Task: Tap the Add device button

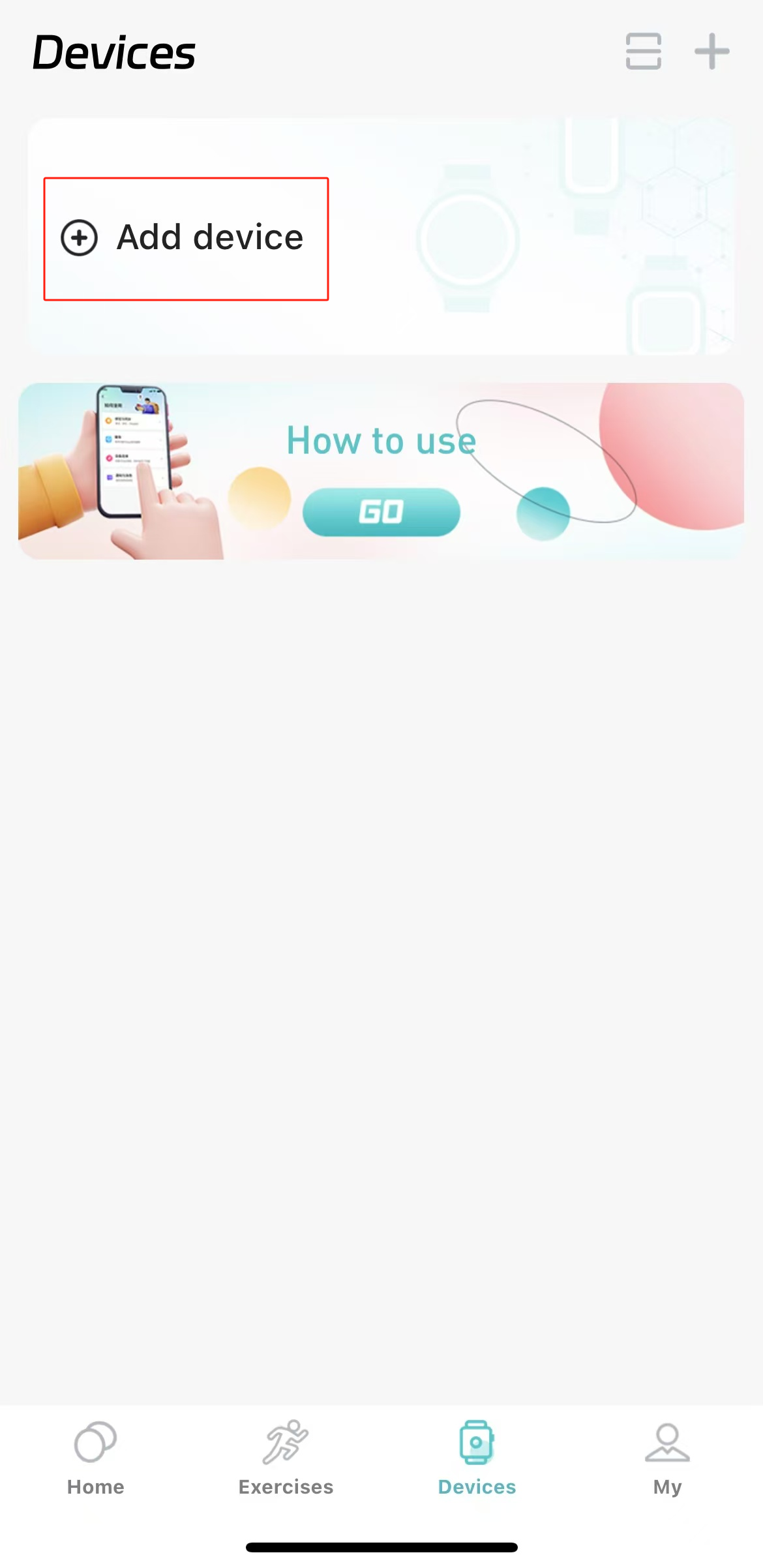Action: click(x=186, y=237)
